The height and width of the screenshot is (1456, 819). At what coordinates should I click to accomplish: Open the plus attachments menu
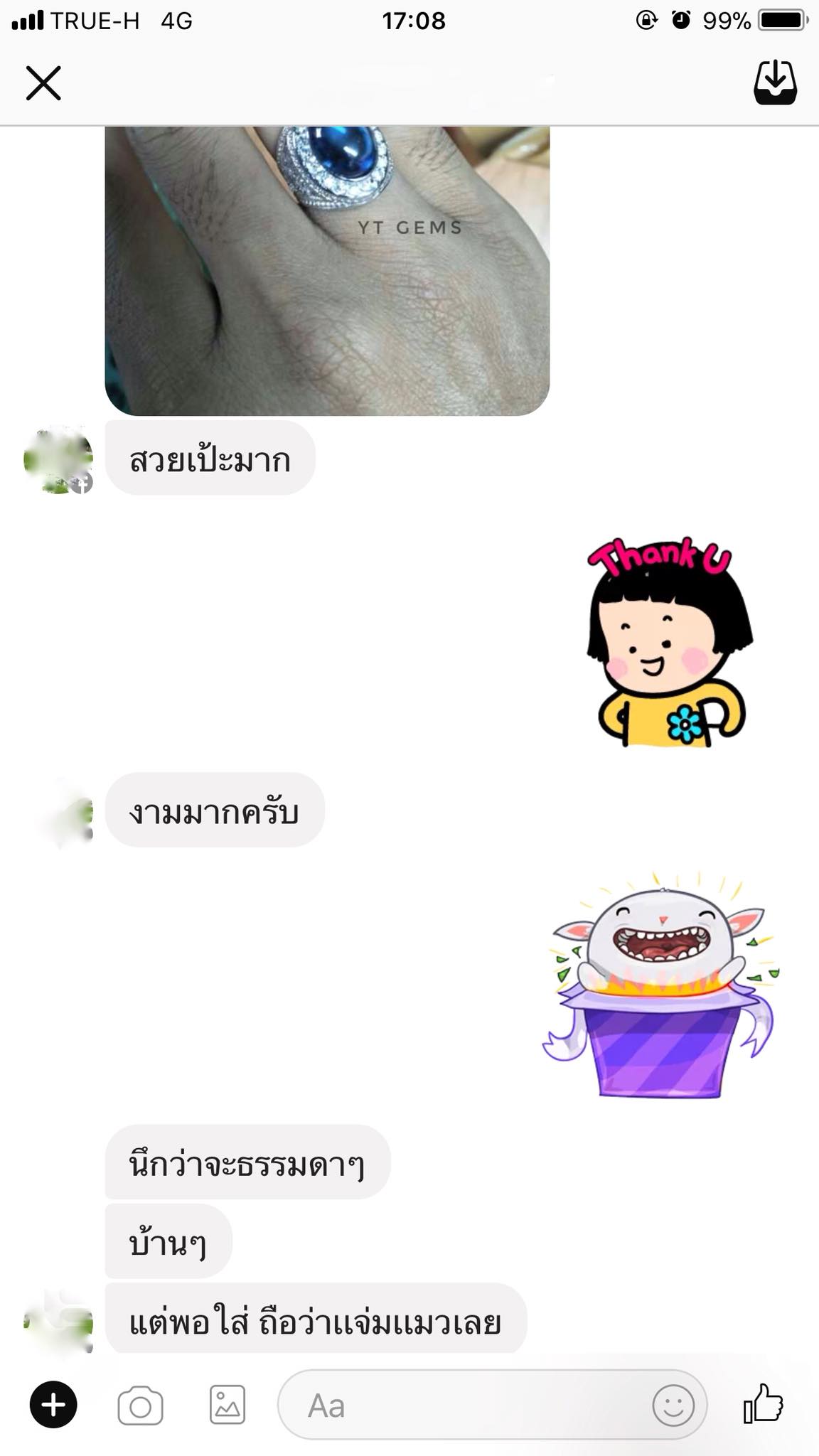53,1405
